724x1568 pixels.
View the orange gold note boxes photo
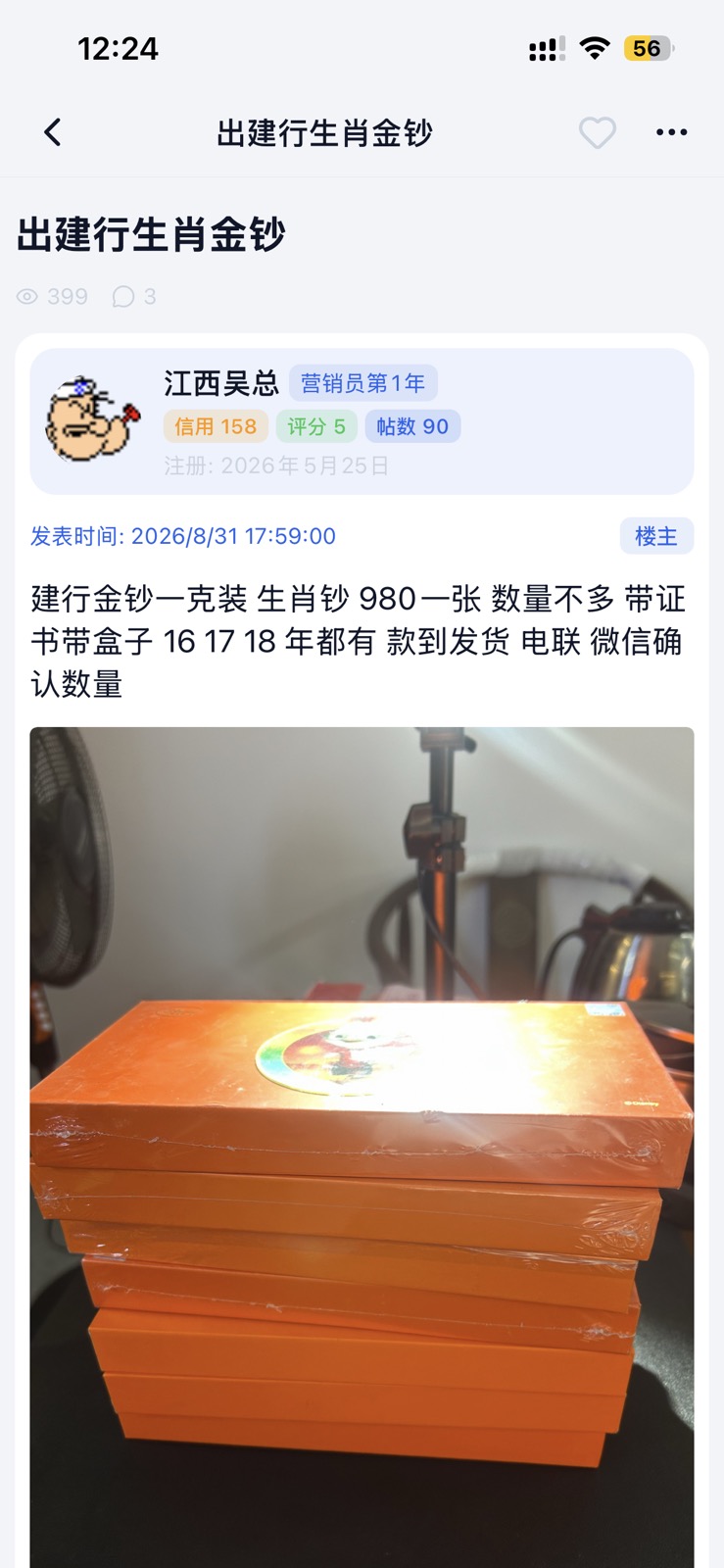tap(362, 1148)
